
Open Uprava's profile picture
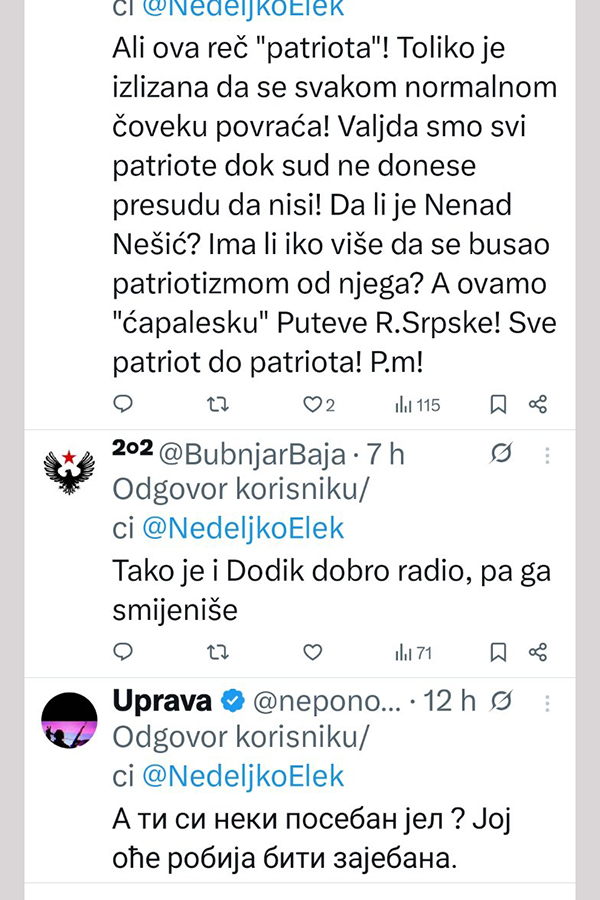coord(70,720)
